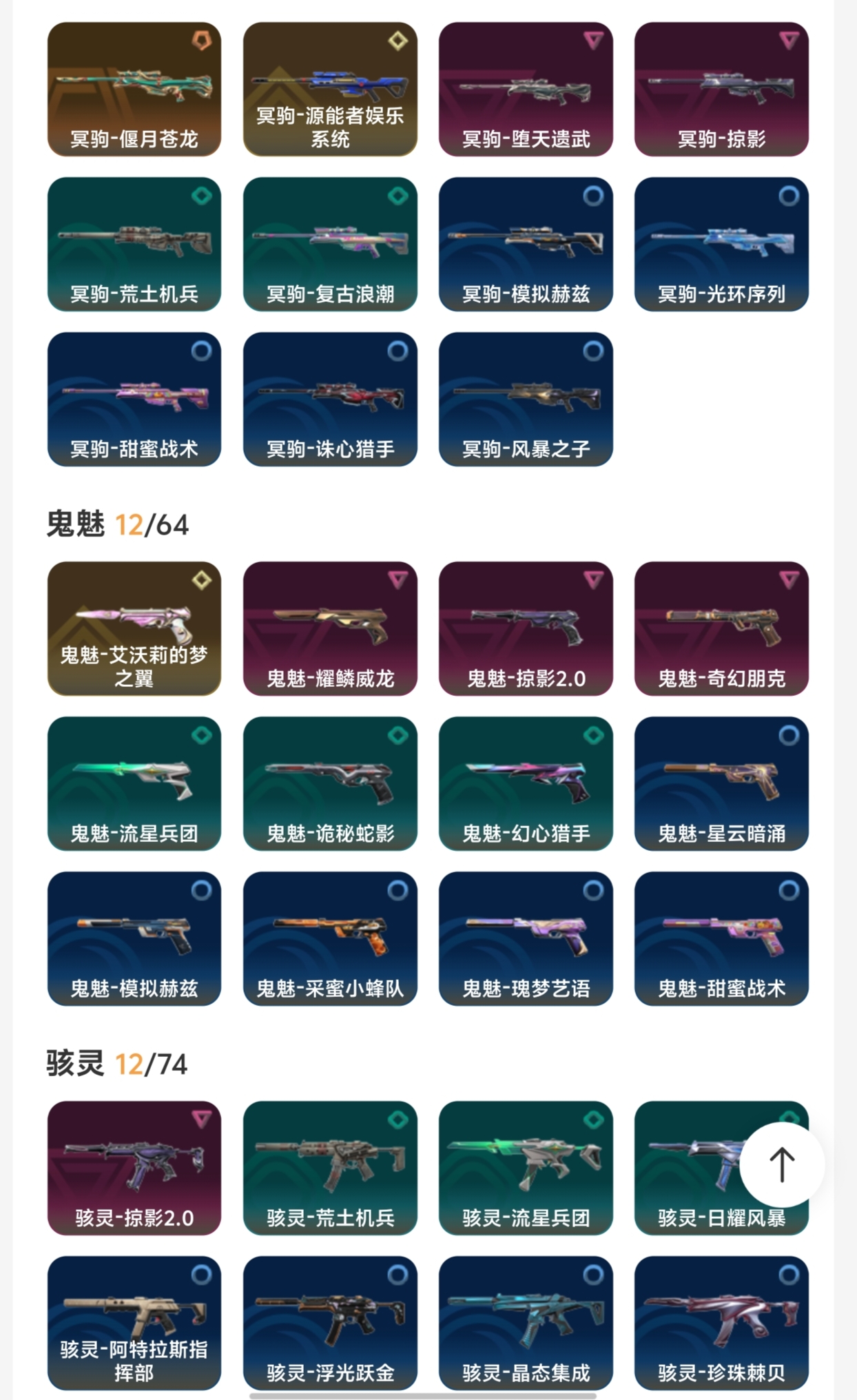This screenshot has height=1400, width=857.
Task: Select the 冥驹-风暴之子 skin
Action: pyautogui.click(x=526, y=399)
